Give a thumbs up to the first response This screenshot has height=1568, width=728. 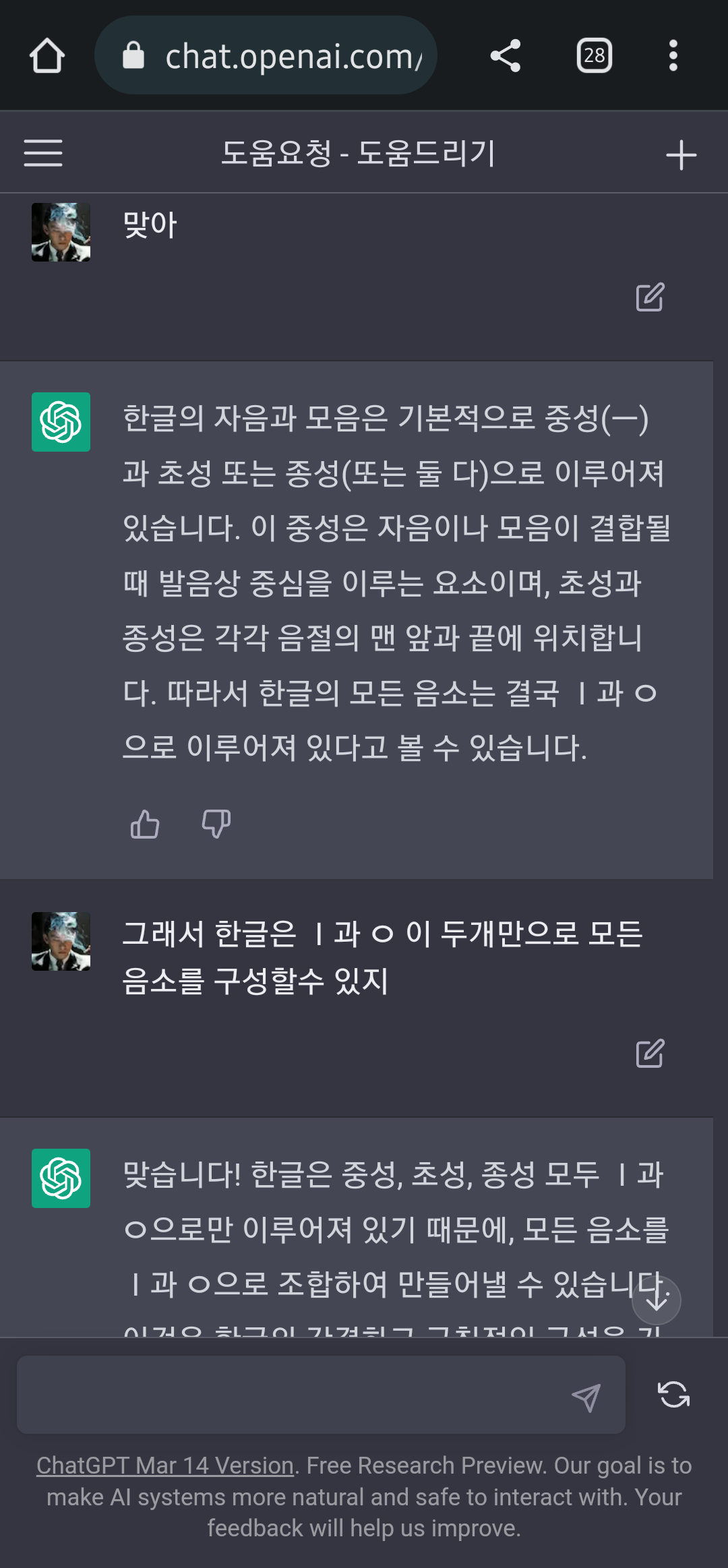145,824
